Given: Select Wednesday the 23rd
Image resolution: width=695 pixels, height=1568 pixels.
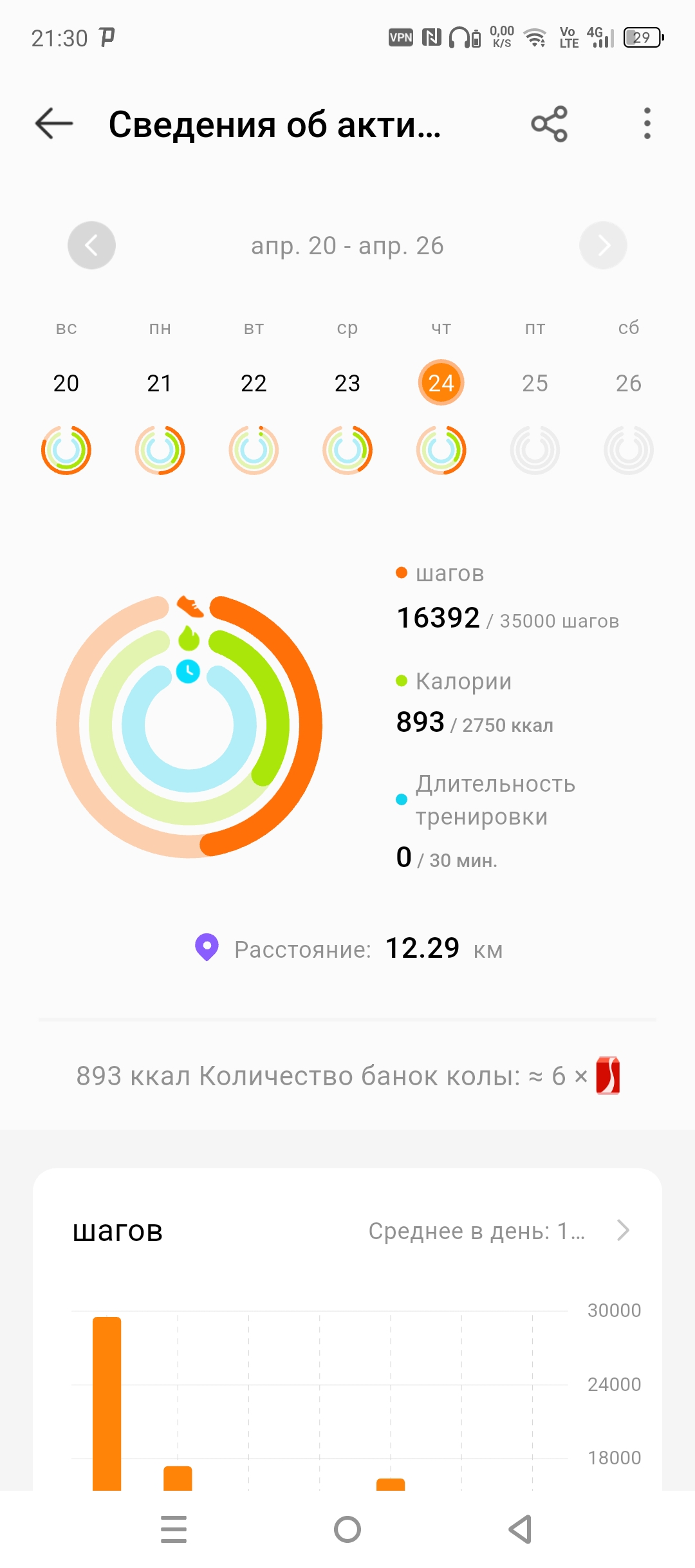Looking at the screenshot, I should 347,383.
